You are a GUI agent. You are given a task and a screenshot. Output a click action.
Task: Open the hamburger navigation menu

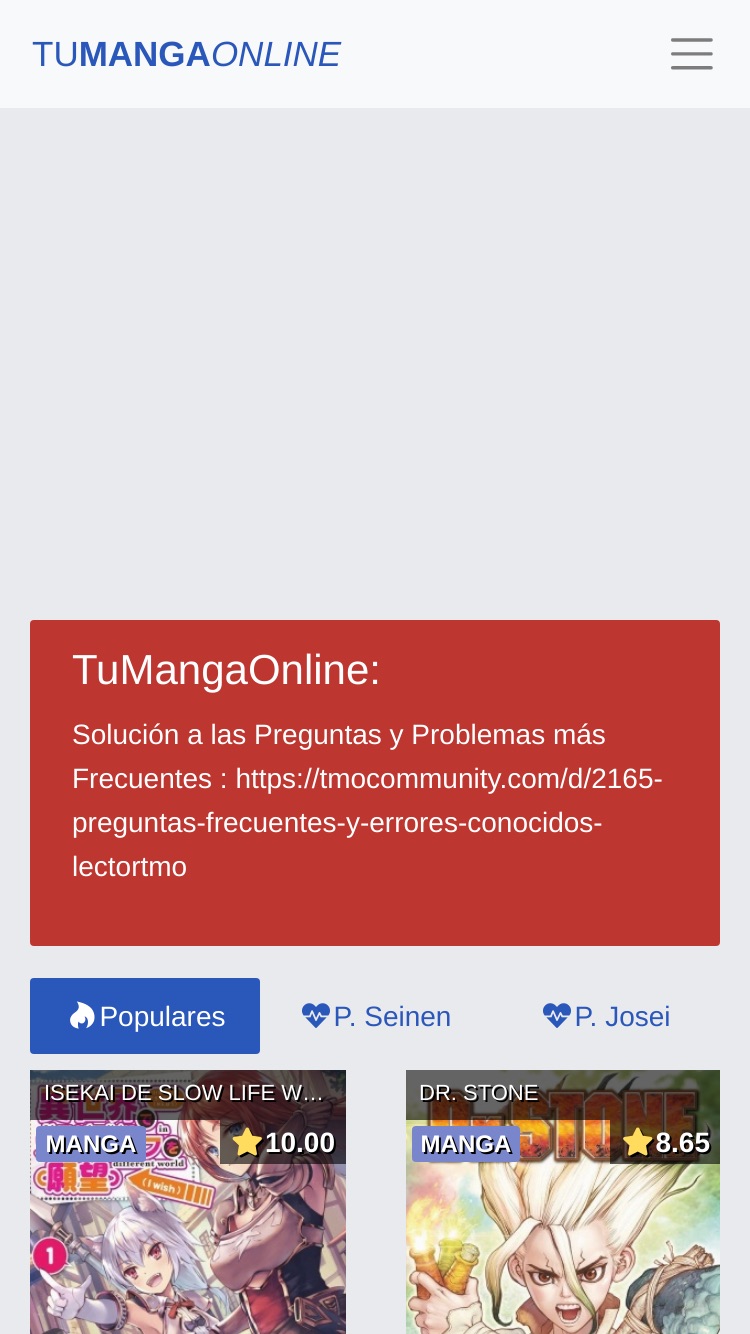point(692,54)
